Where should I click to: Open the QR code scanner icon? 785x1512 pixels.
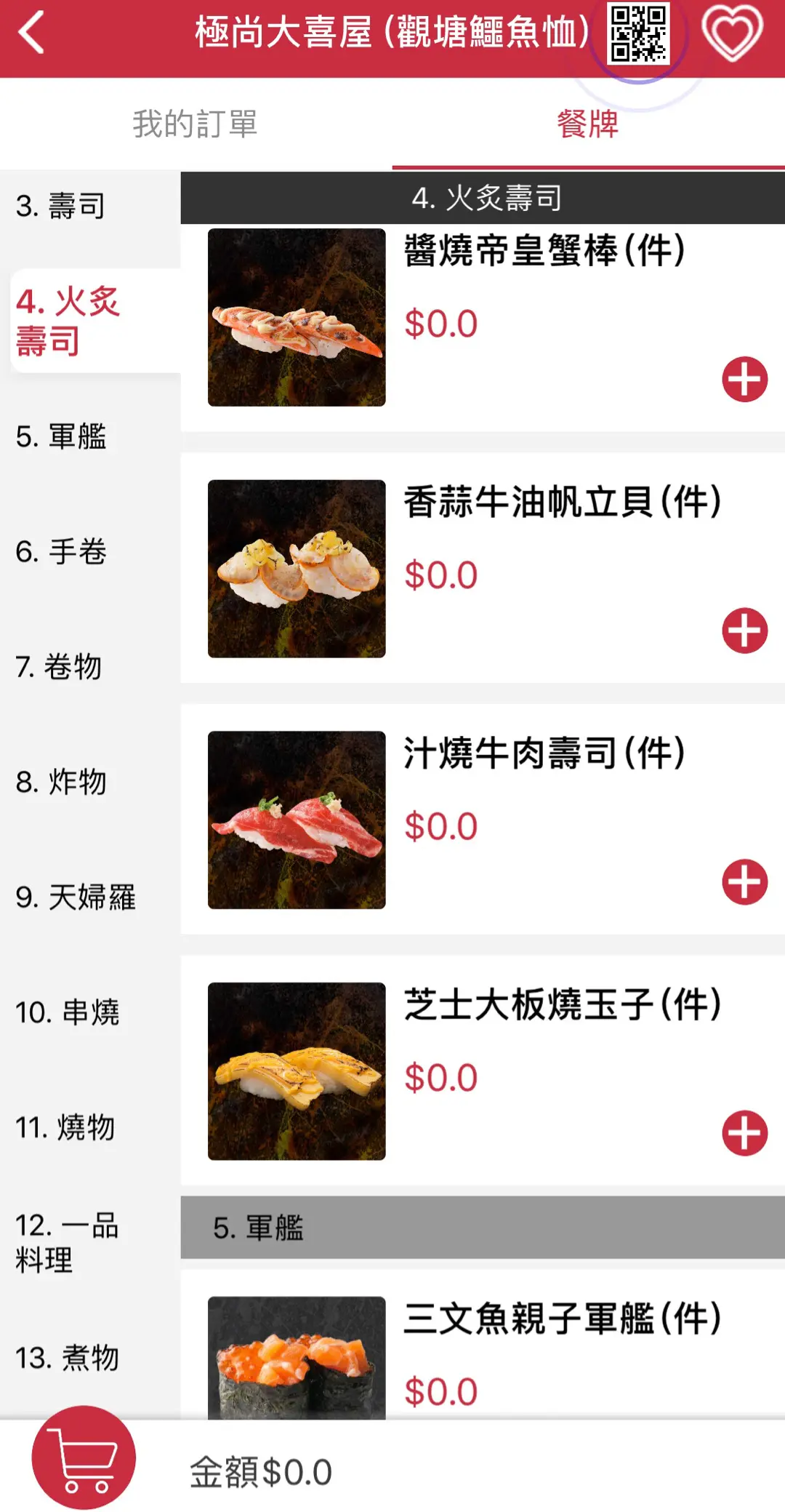coord(638,34)
